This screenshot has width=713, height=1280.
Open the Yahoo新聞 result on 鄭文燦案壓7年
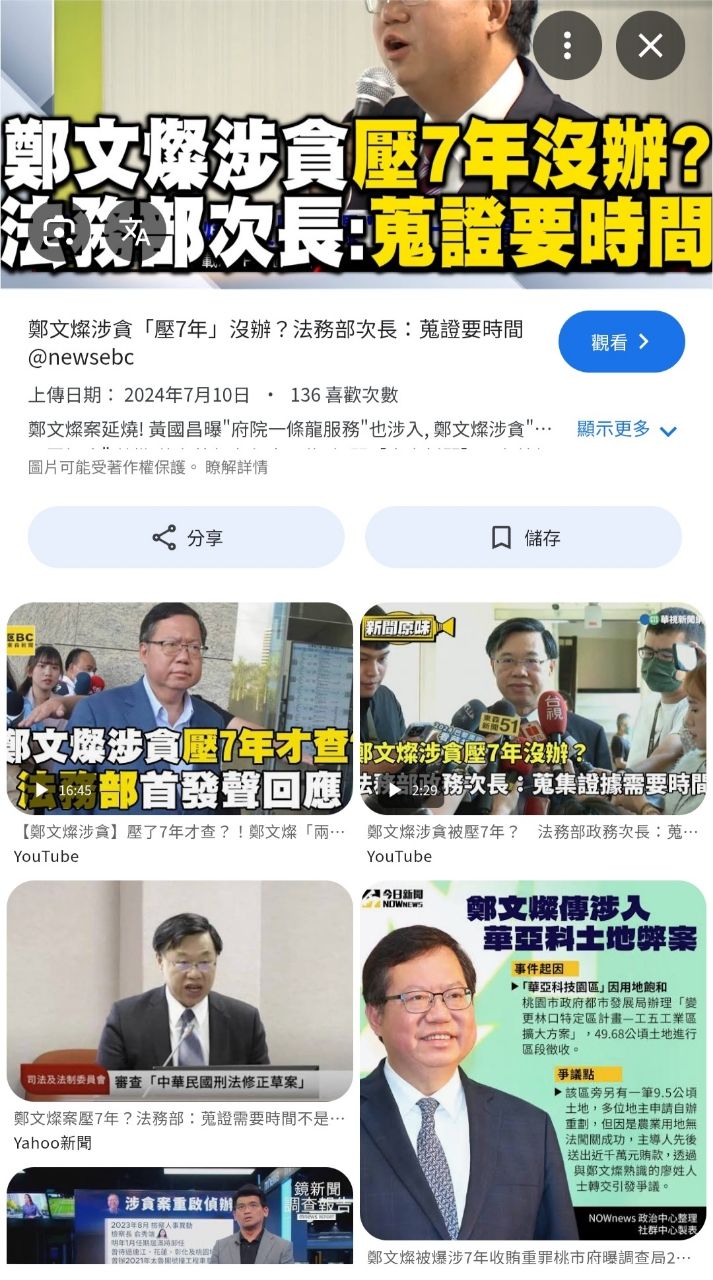(x=180, y=991)
